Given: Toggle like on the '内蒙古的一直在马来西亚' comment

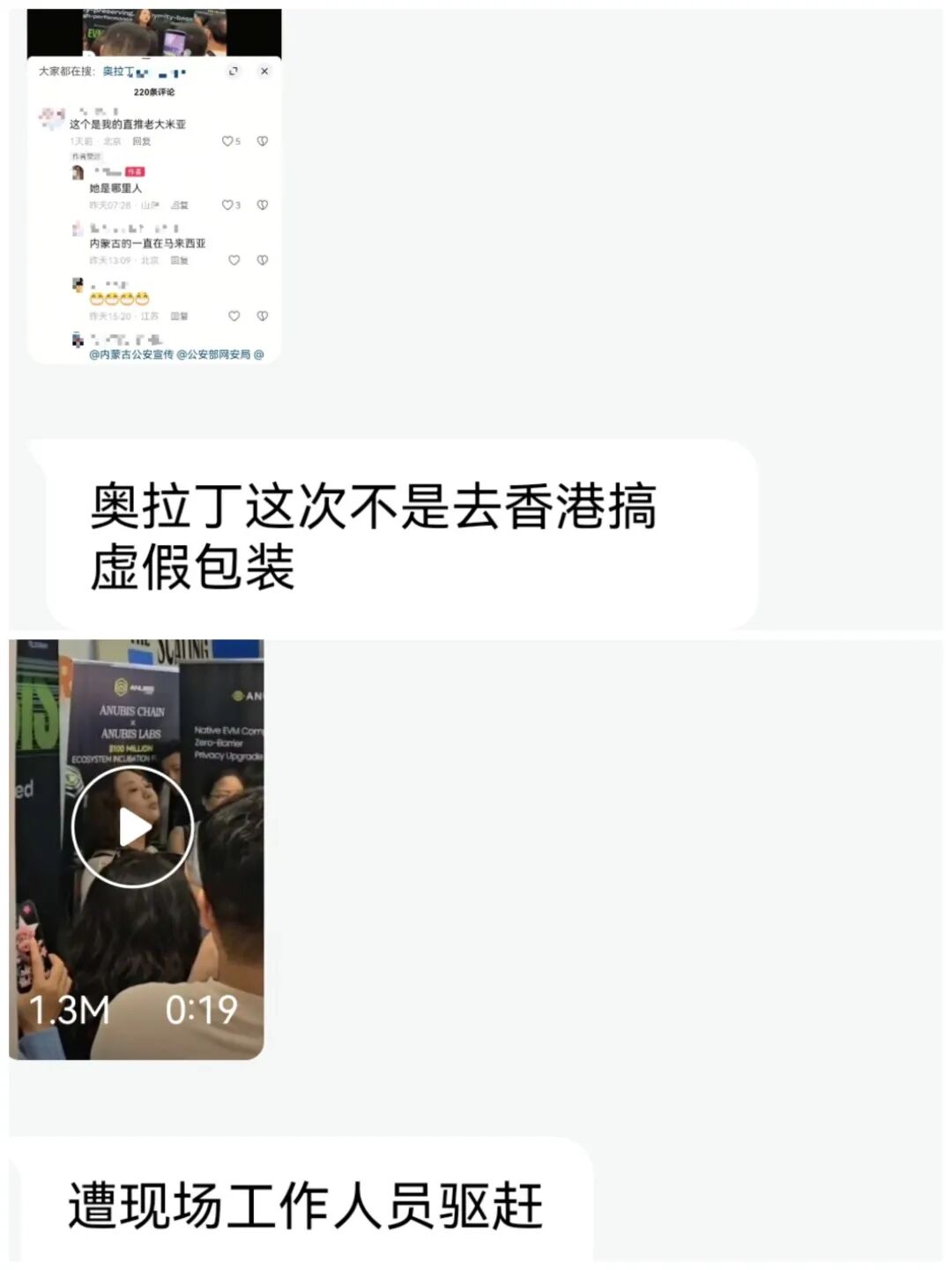Looking at the screenshot, I should (x=234, y=259).
